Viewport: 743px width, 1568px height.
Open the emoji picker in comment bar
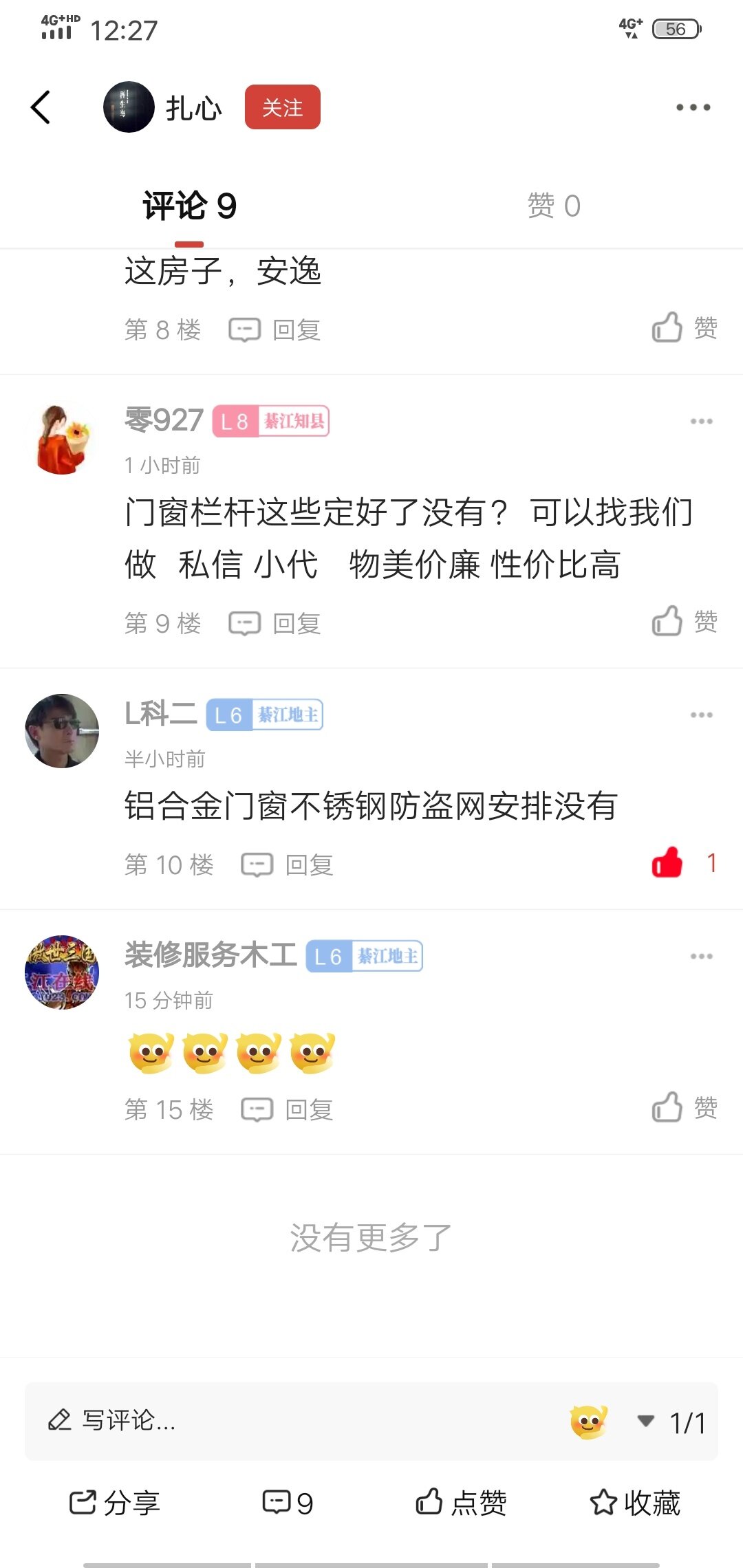point(589,1421)
